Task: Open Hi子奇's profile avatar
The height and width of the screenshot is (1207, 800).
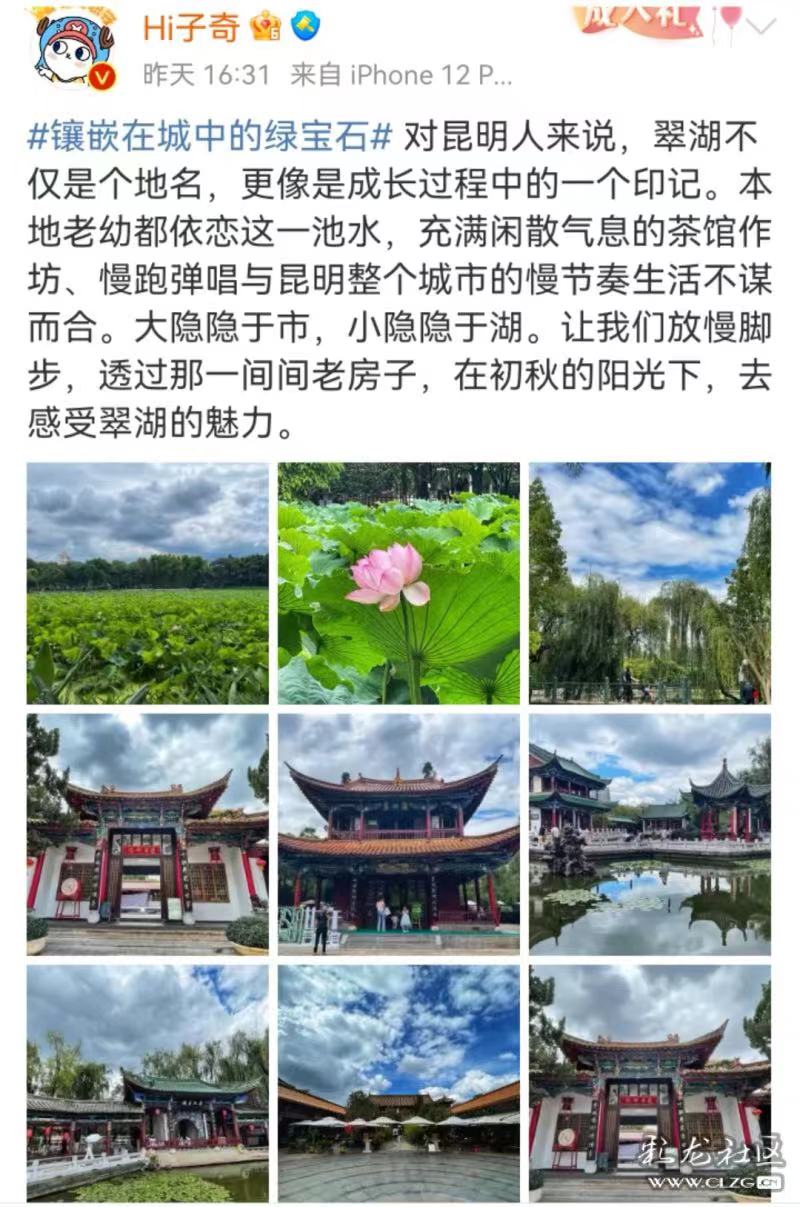Action: pos(74,46)
